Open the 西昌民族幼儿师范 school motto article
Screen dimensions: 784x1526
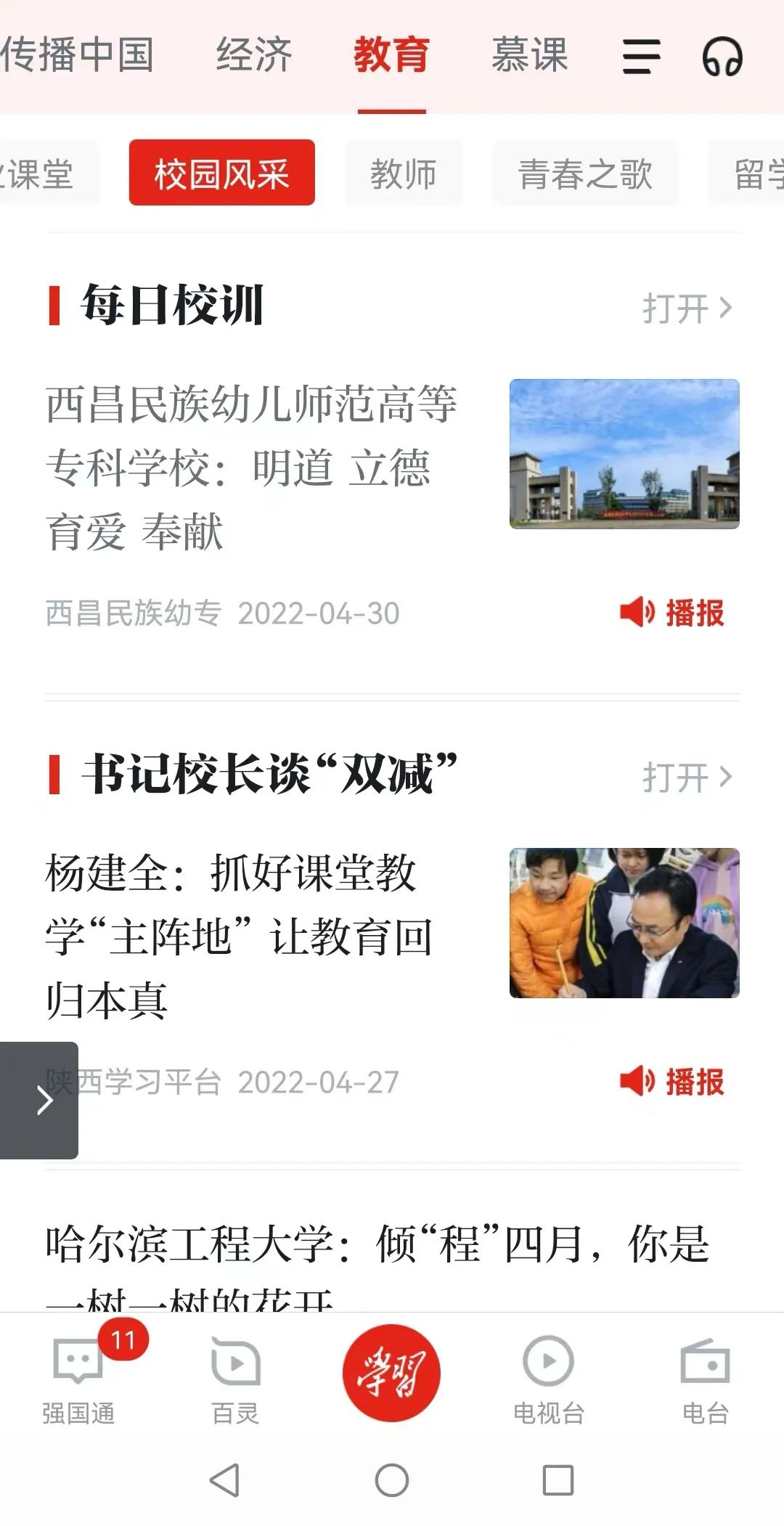(251, 466)
